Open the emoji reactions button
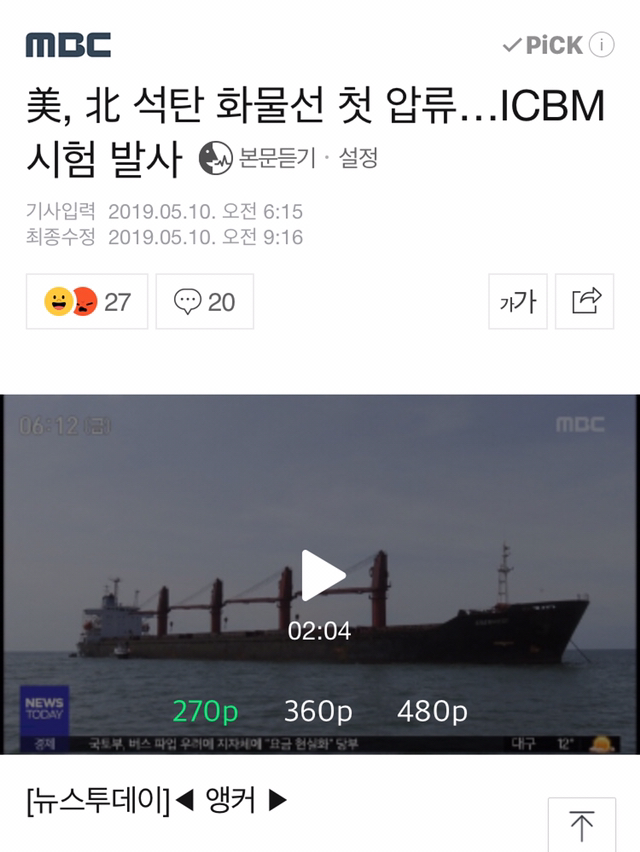The height and width of the screenshot is (852, 640). pos(87,301)
